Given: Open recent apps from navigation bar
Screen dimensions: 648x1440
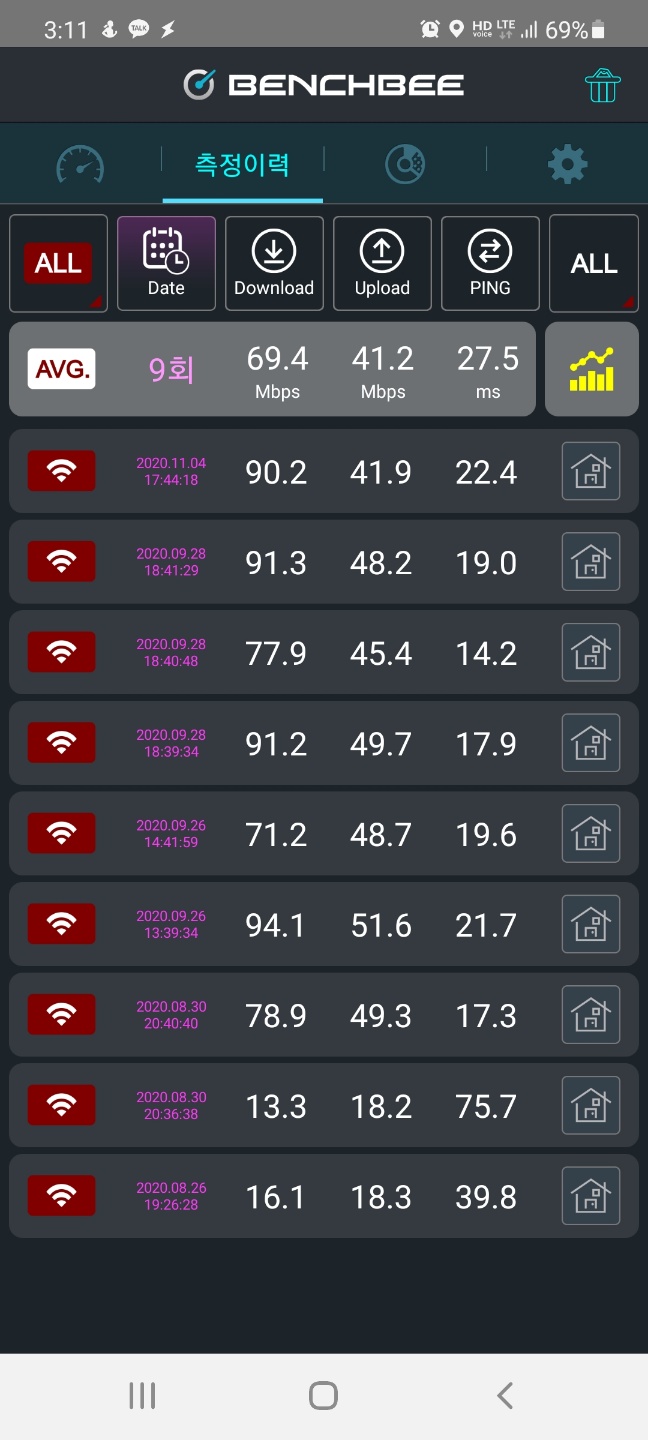Looking at the screenshot, I should pyautogui.click(x=142, y=1396).
